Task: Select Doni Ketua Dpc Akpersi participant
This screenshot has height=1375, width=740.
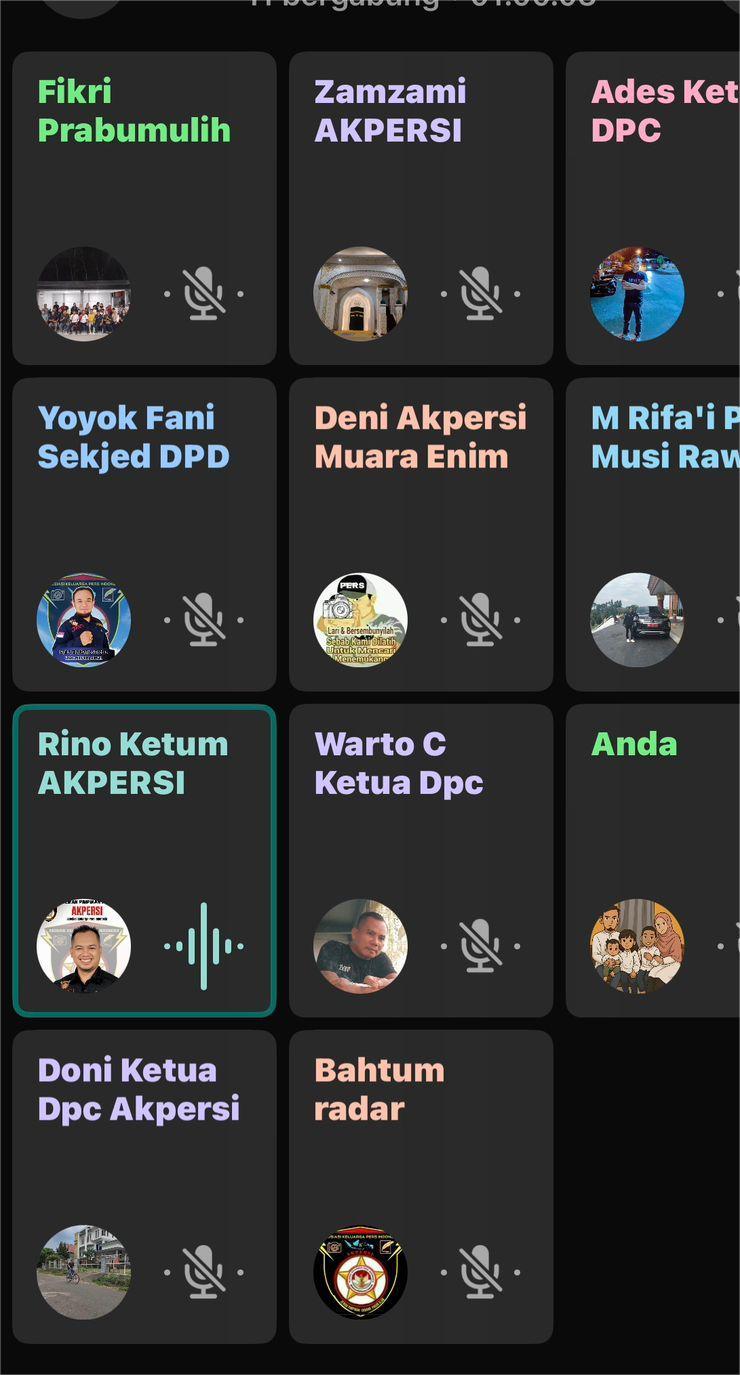Action: (x=144, y=1186)
